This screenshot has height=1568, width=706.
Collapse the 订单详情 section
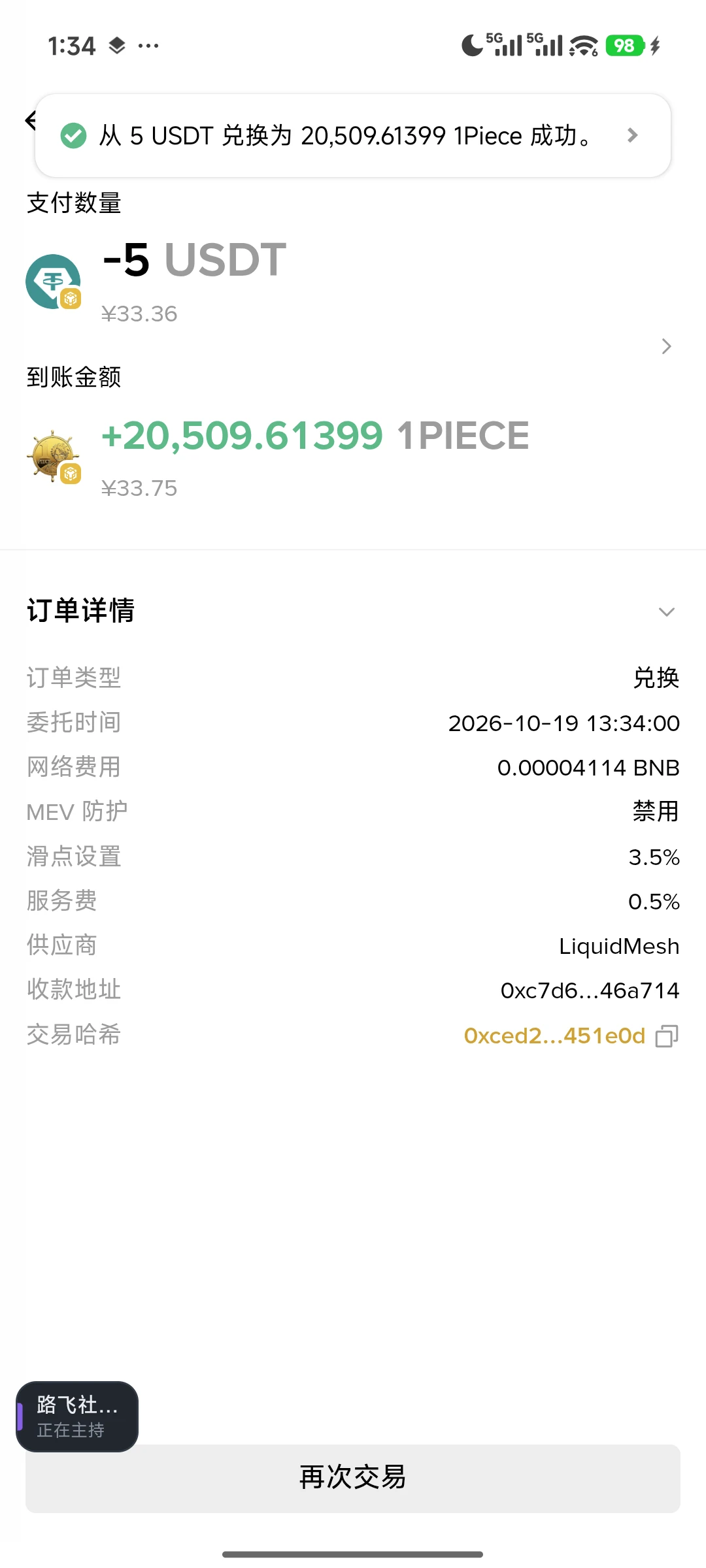pos(666,612)
